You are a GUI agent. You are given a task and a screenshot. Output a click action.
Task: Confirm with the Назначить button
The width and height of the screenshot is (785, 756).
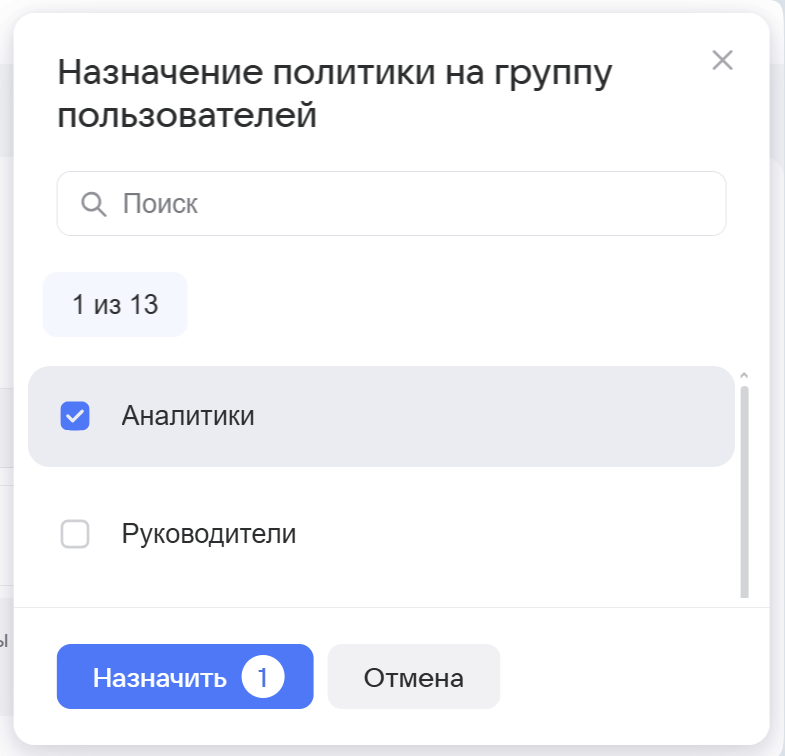pyautogui.click(x=185, y=677)
